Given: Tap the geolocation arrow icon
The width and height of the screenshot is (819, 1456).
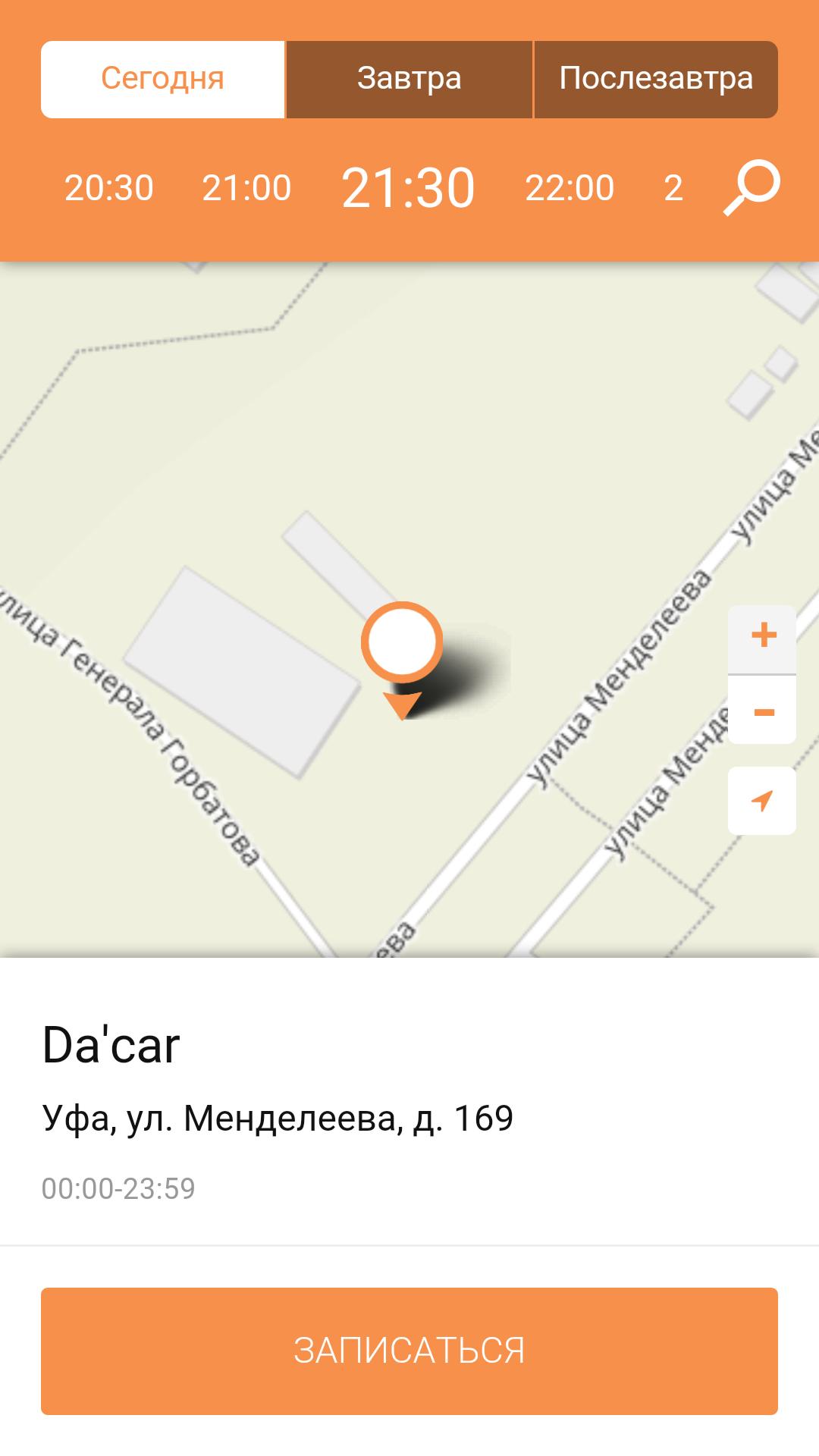Looking at the screenshot, I should tap(761, 800).
